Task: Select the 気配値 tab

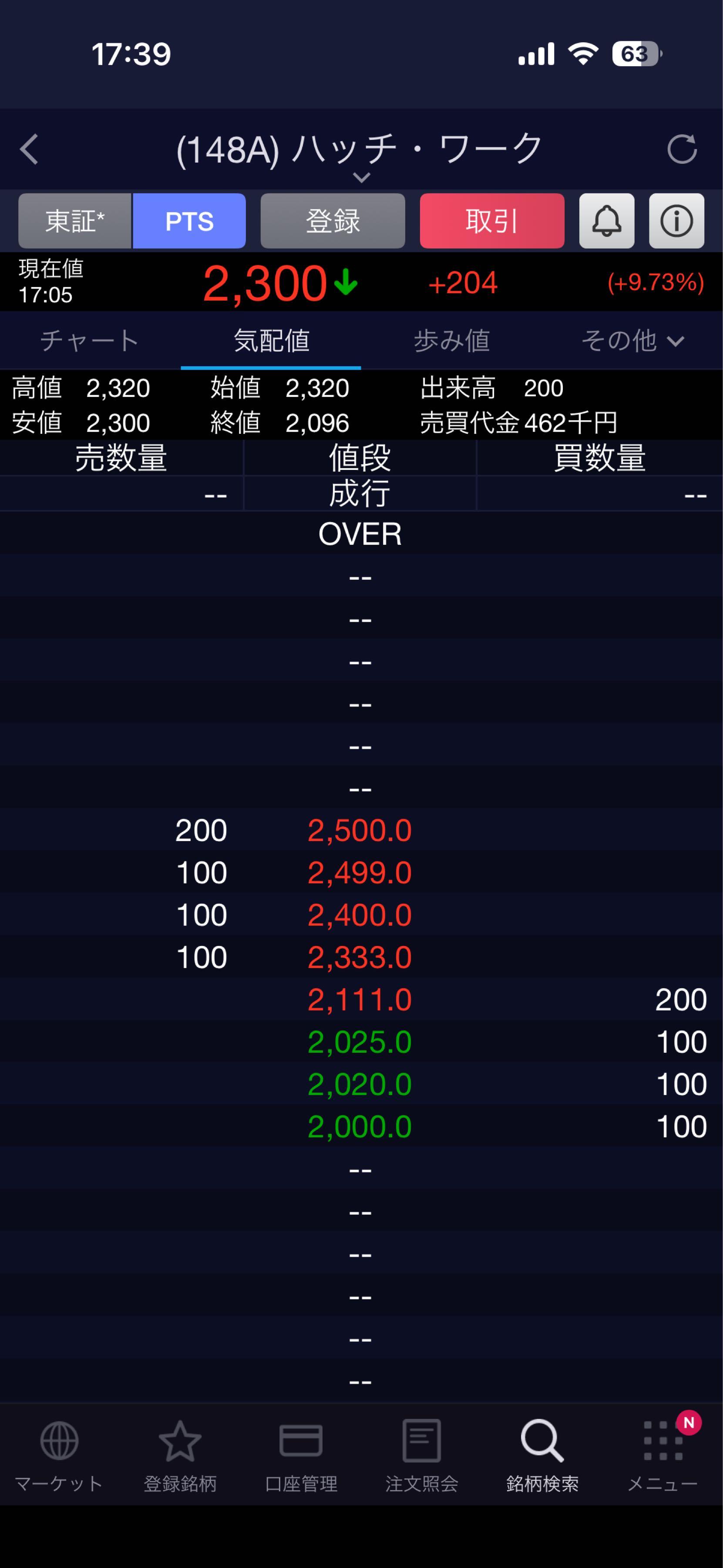Action: [271, 341]
